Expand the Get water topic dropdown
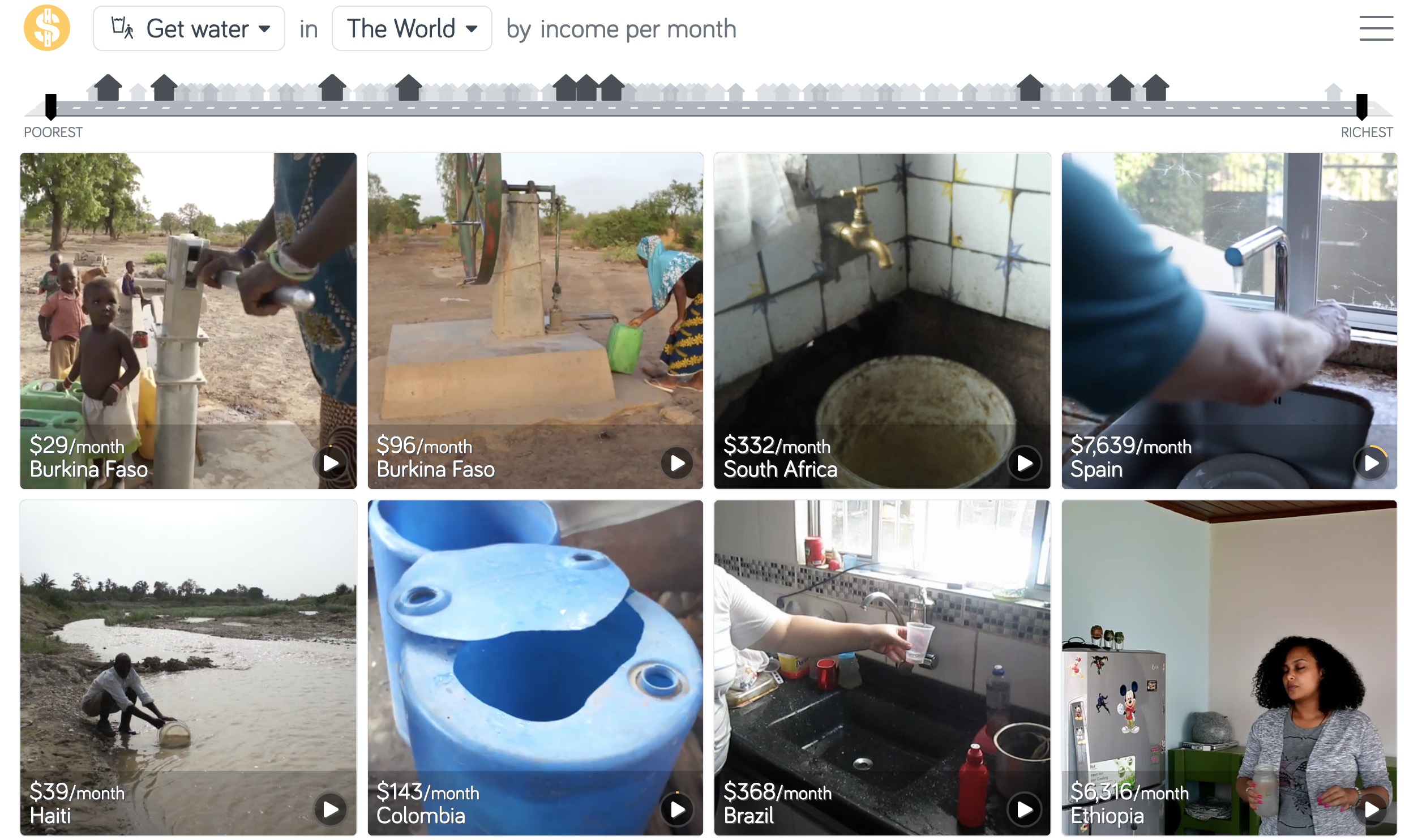1405x840 pixels. pos(189,29)
